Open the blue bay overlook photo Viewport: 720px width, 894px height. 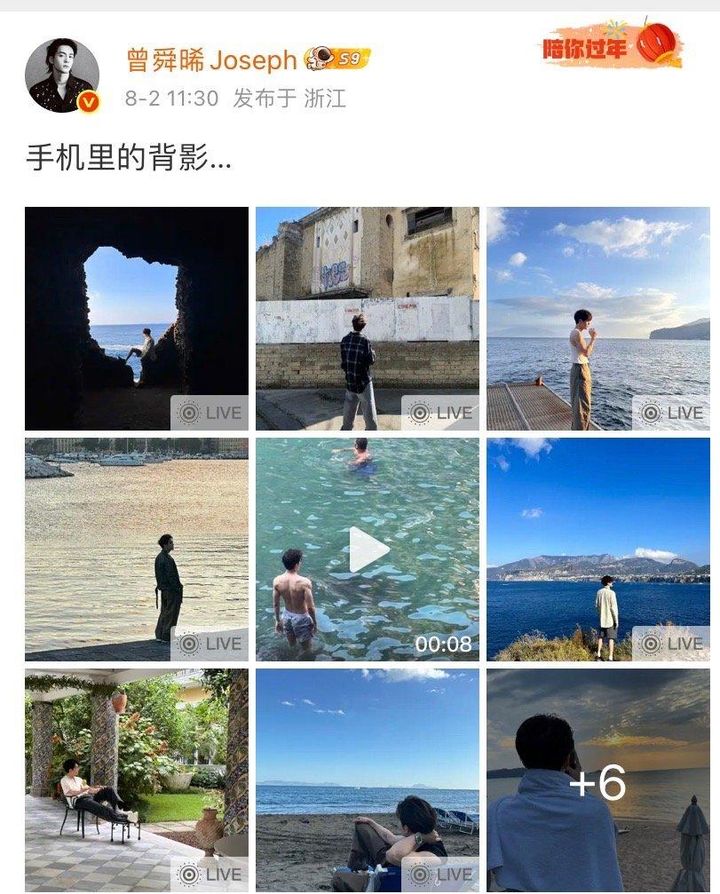[598, 549]
